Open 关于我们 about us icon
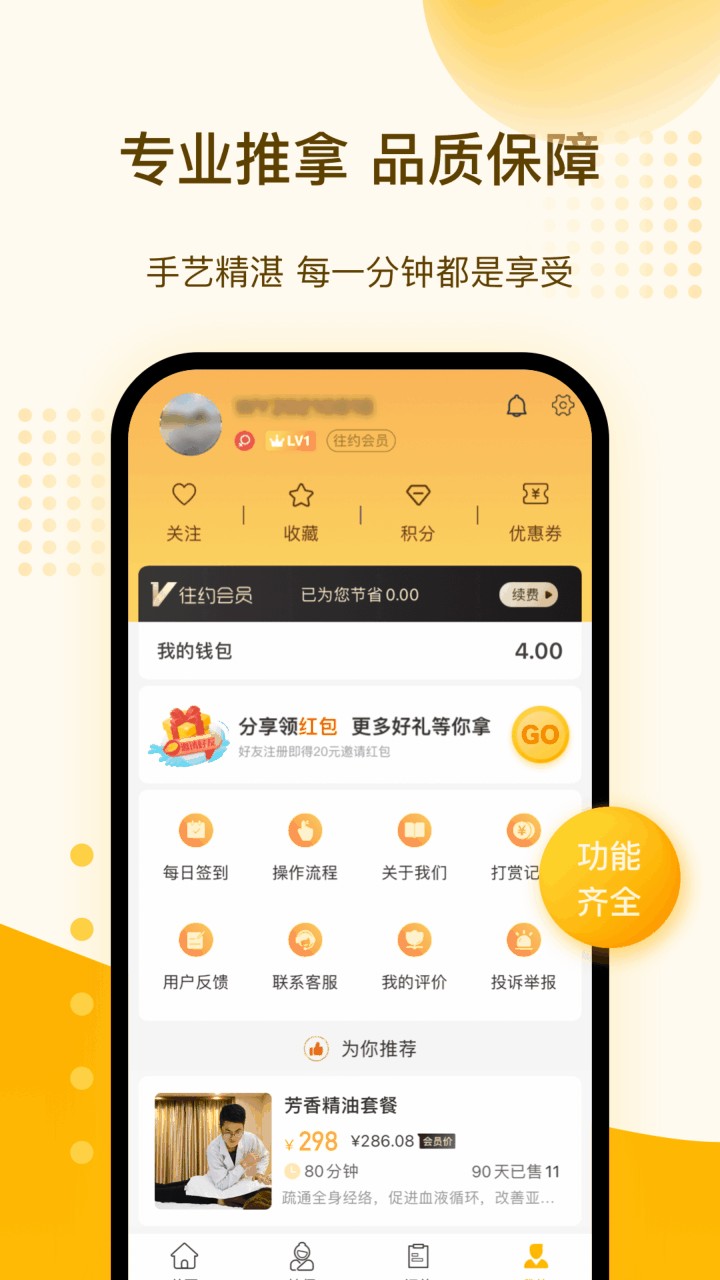Viewport: 720px width, 1280px height. point(415,830)
